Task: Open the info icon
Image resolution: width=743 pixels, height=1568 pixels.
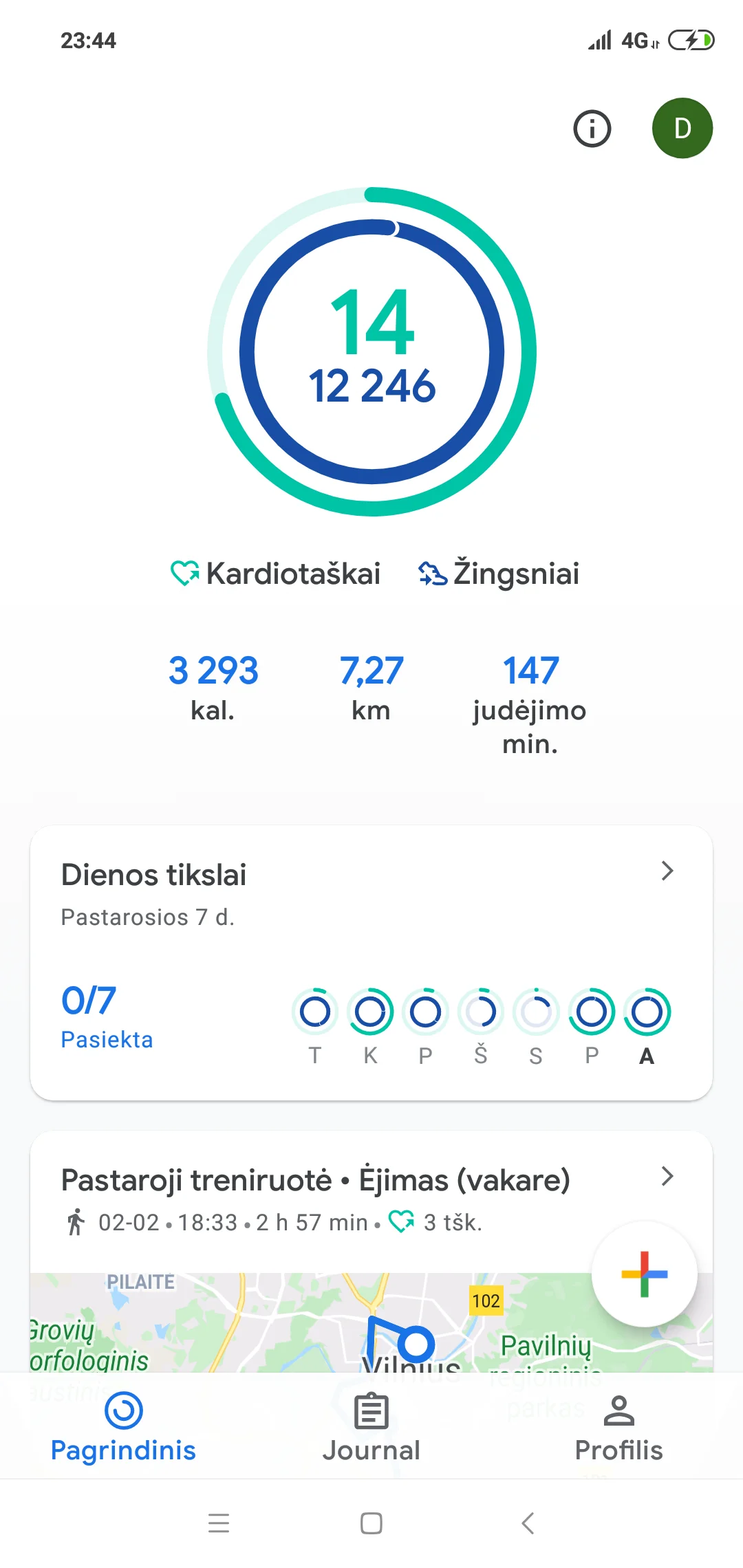Action: point(592,129)
